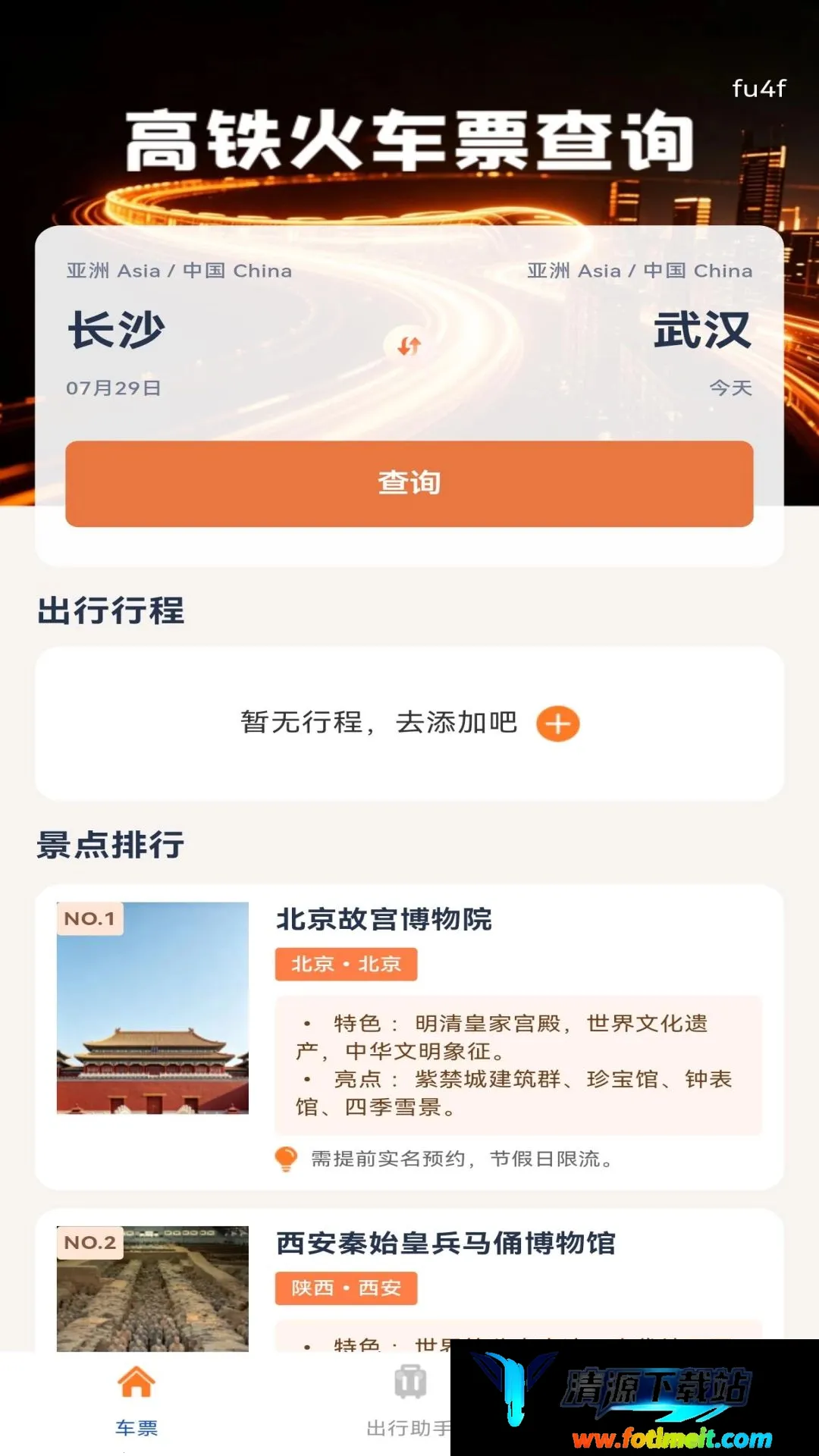Add a new trip with plus icon
Viewport: 819px width, 1456px height.
point(558,723)
